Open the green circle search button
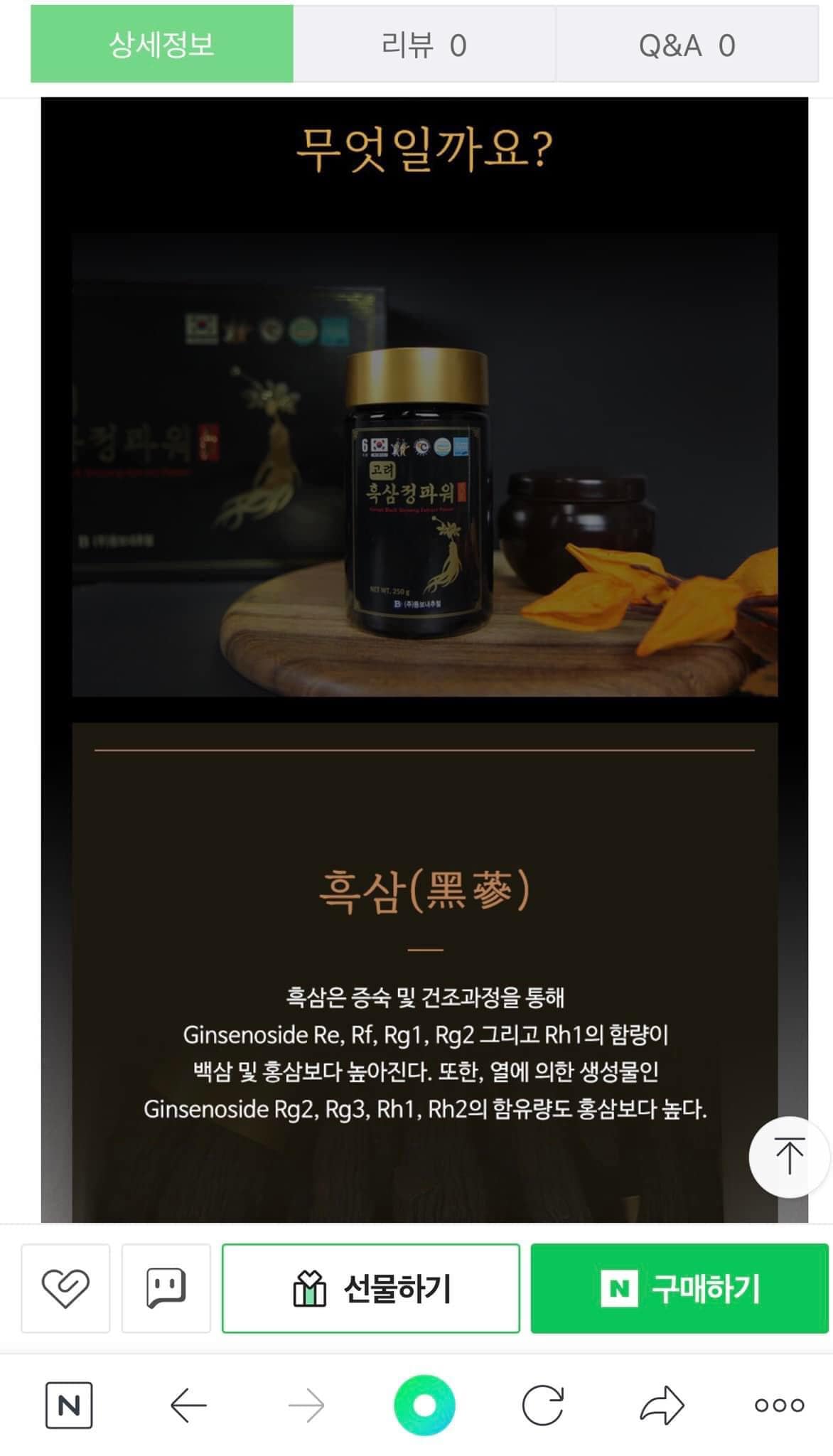833x1456 pixels. pyautogui.click(x=424, y=1406)
